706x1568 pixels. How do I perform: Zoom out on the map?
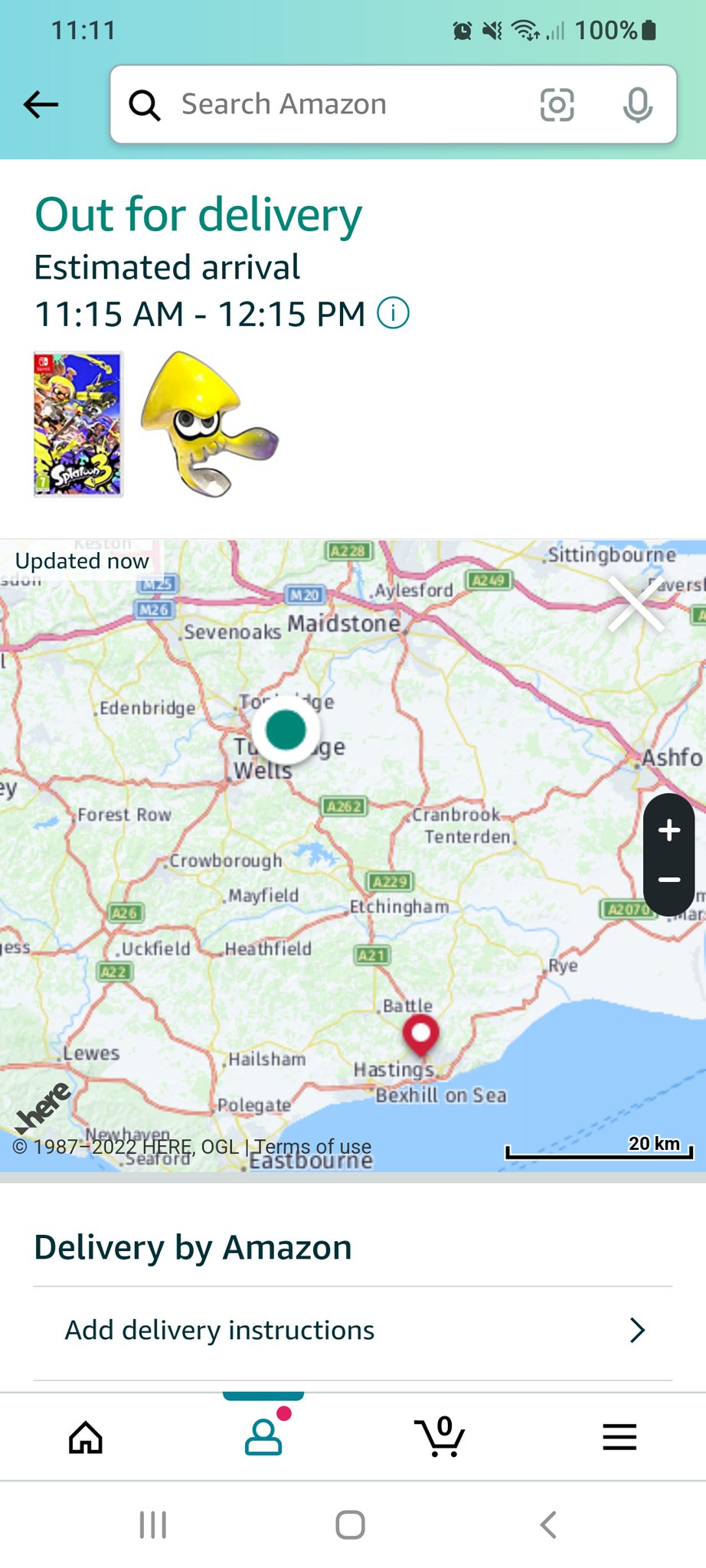(x=669, y=880)
